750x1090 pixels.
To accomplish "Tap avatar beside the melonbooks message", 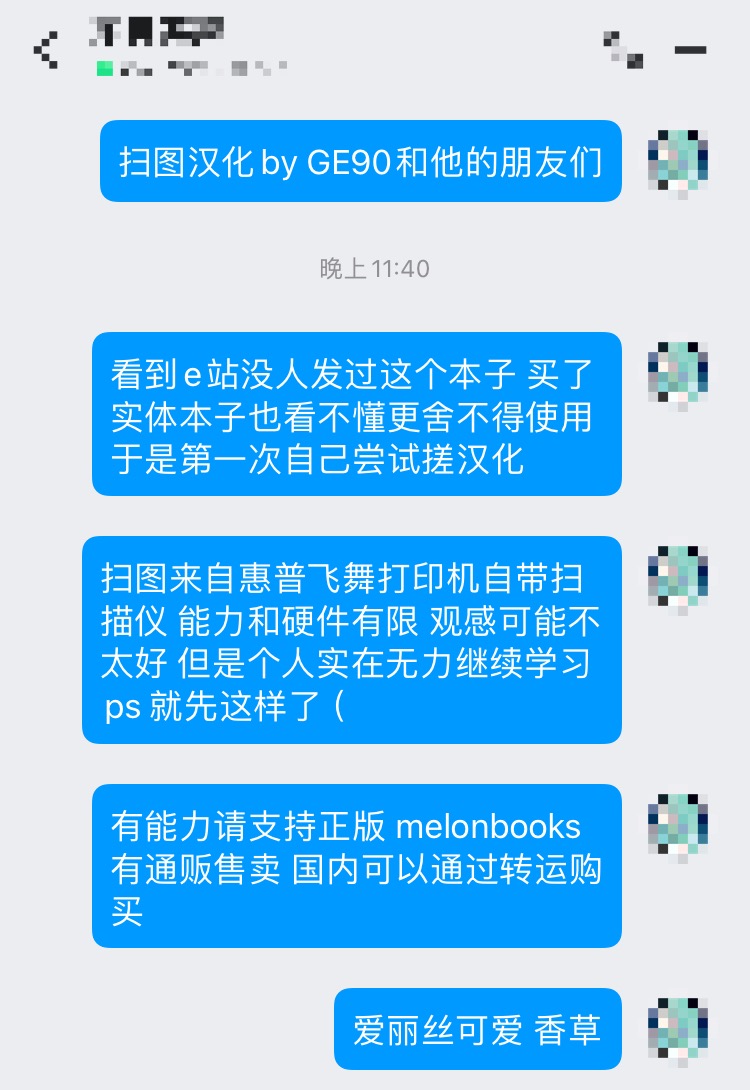I will 678,826.
